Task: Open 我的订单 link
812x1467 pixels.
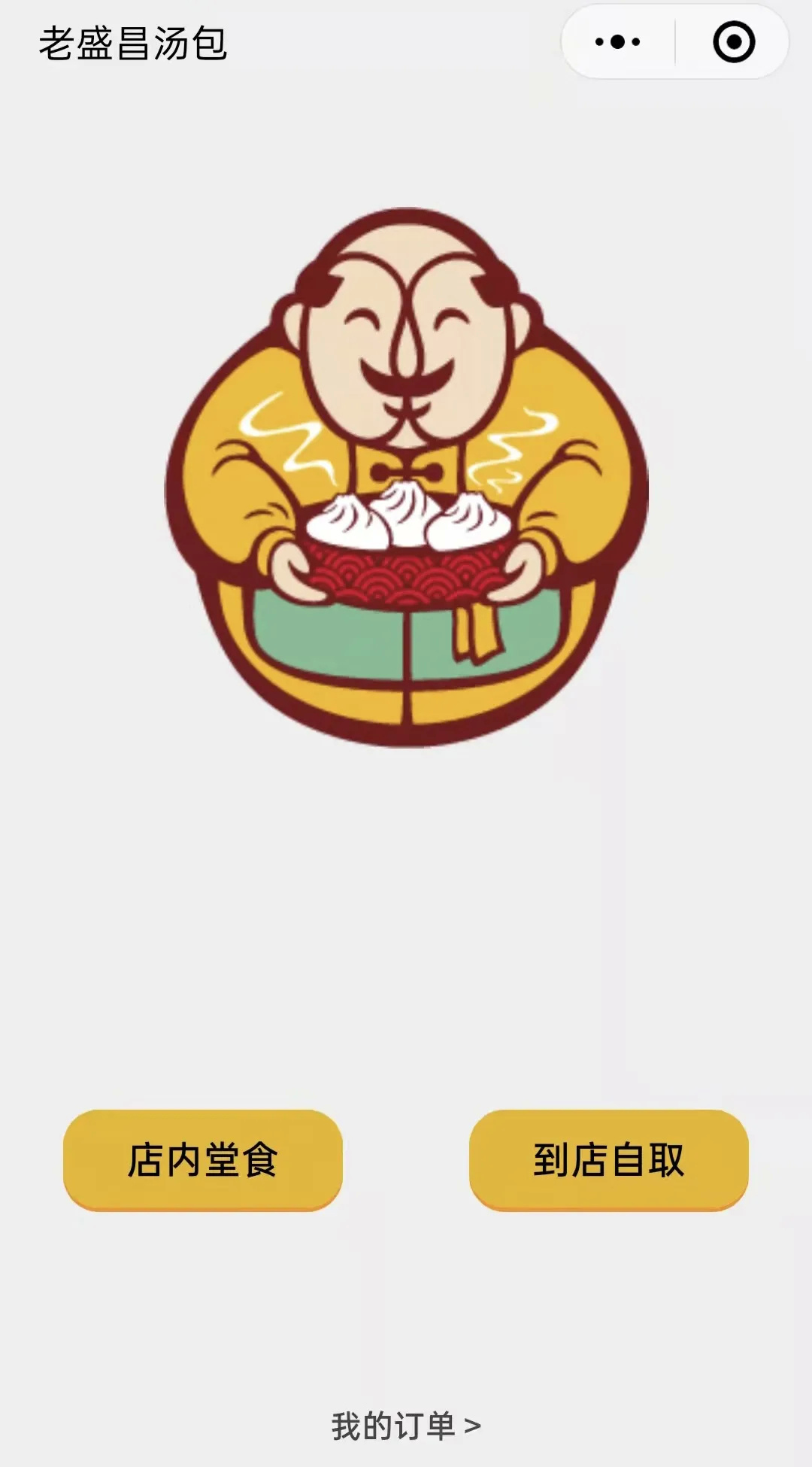Action: [x=406, y=1426]
